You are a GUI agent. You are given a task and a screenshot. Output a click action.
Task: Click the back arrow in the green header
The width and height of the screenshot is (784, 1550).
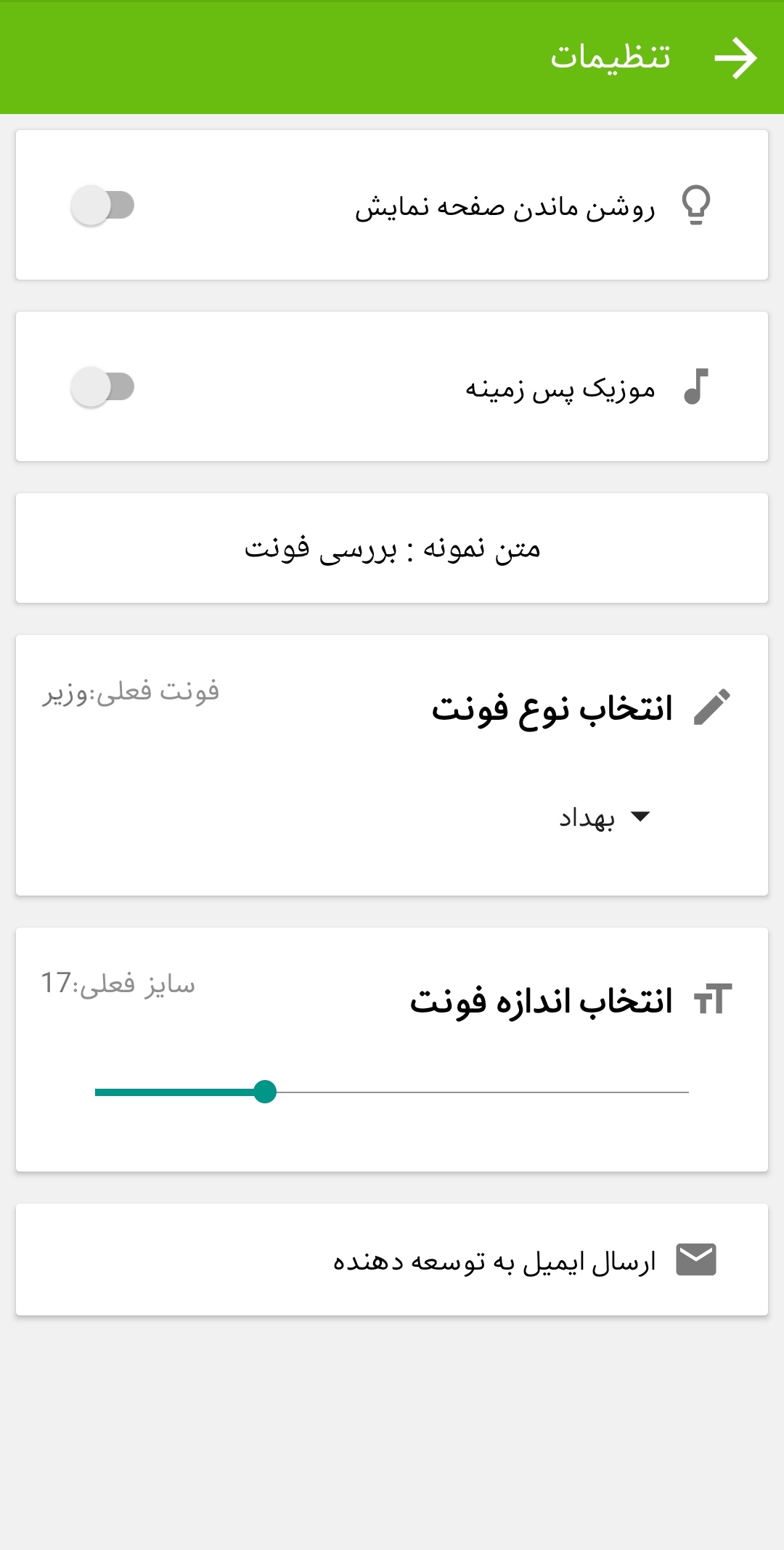tap(736, 57)
